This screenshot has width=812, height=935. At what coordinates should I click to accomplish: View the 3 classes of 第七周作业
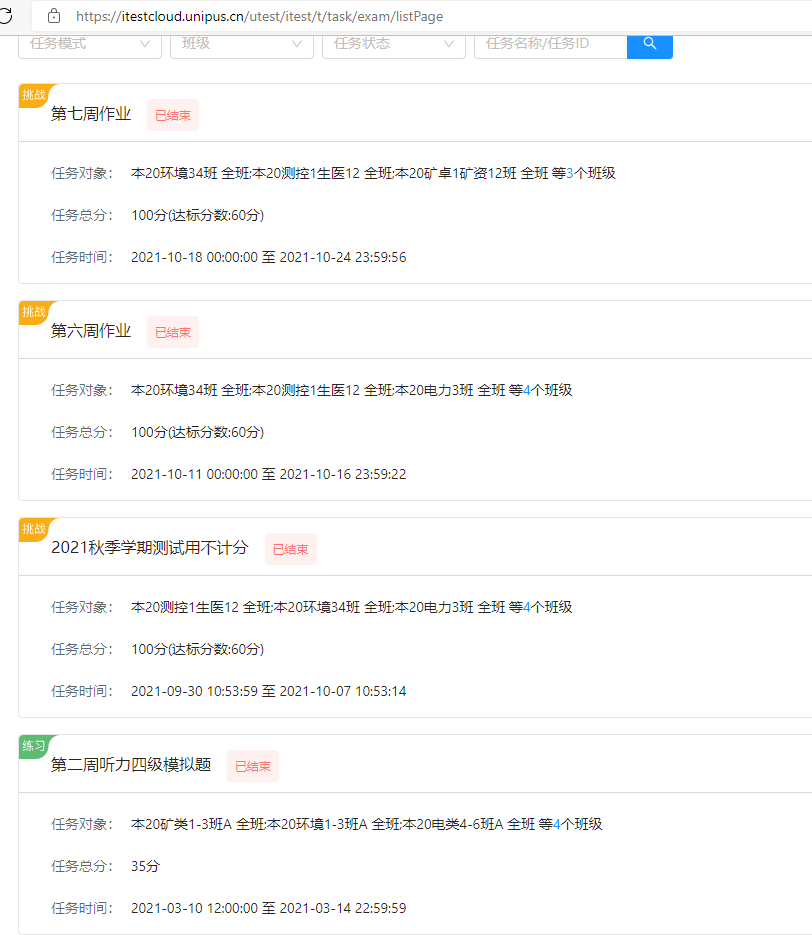(x=570, y=173)
